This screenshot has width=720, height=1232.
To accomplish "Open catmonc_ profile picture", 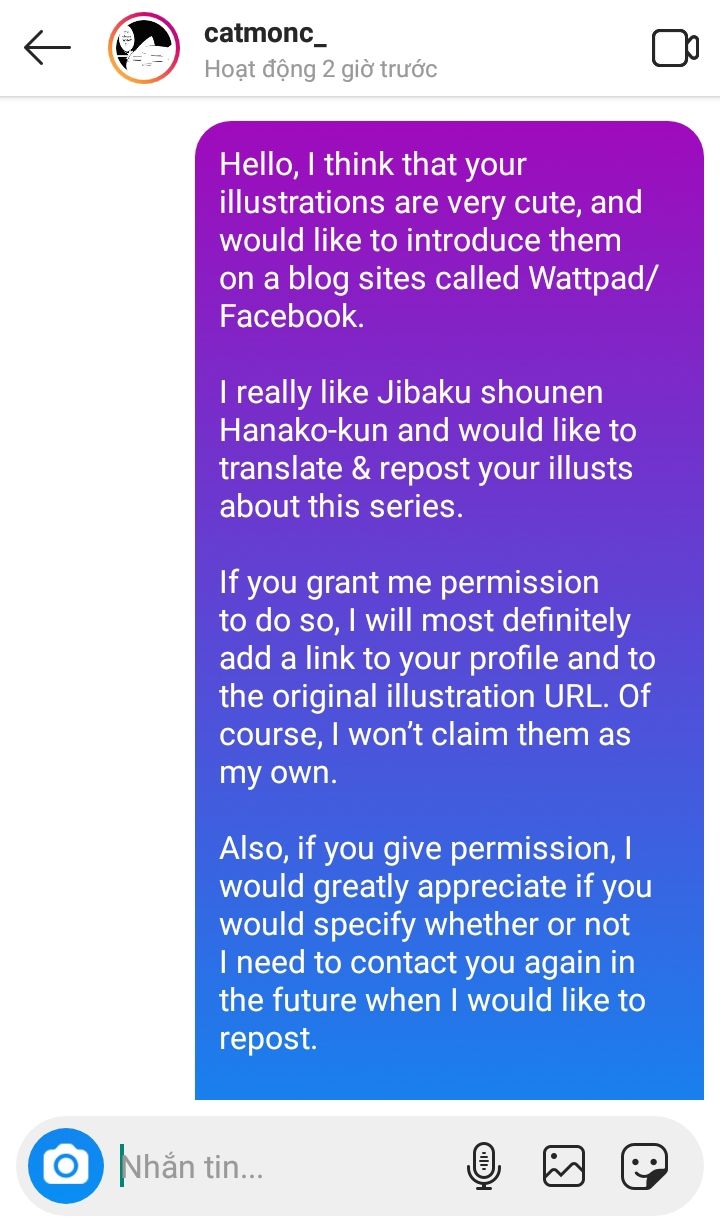I will (x=144, y=48).
